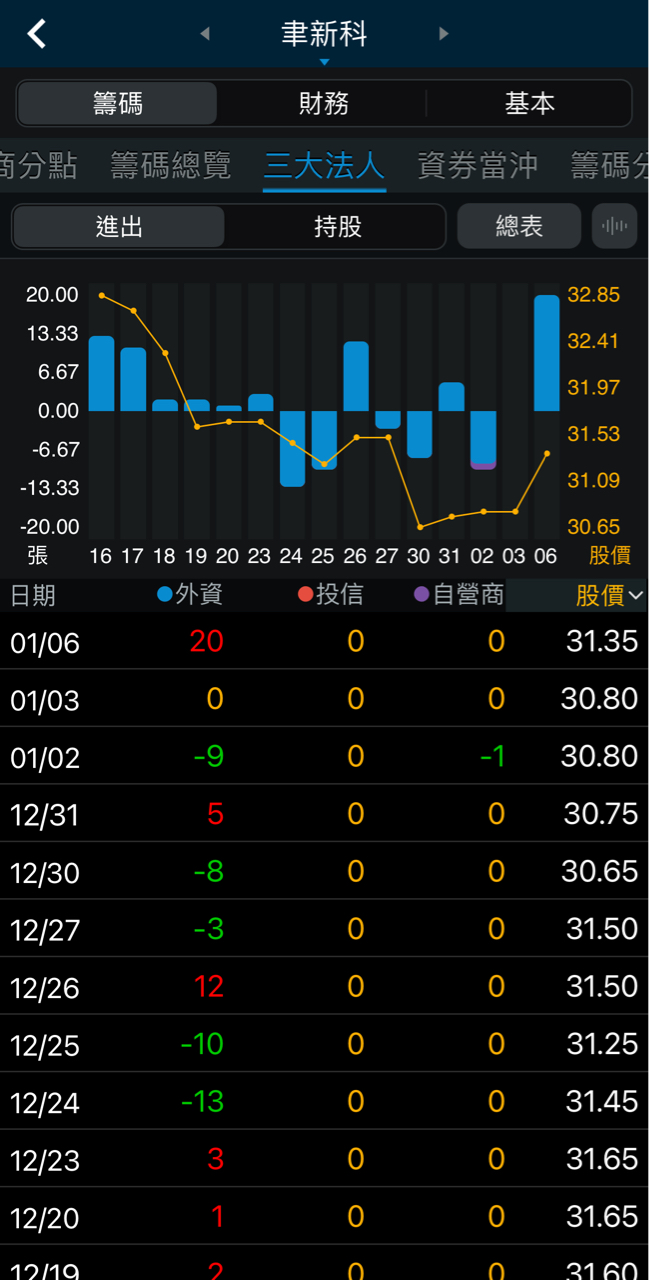The image size is (649, 1280).
Task: Open the 資券當沖 tab
Action: 477,165
